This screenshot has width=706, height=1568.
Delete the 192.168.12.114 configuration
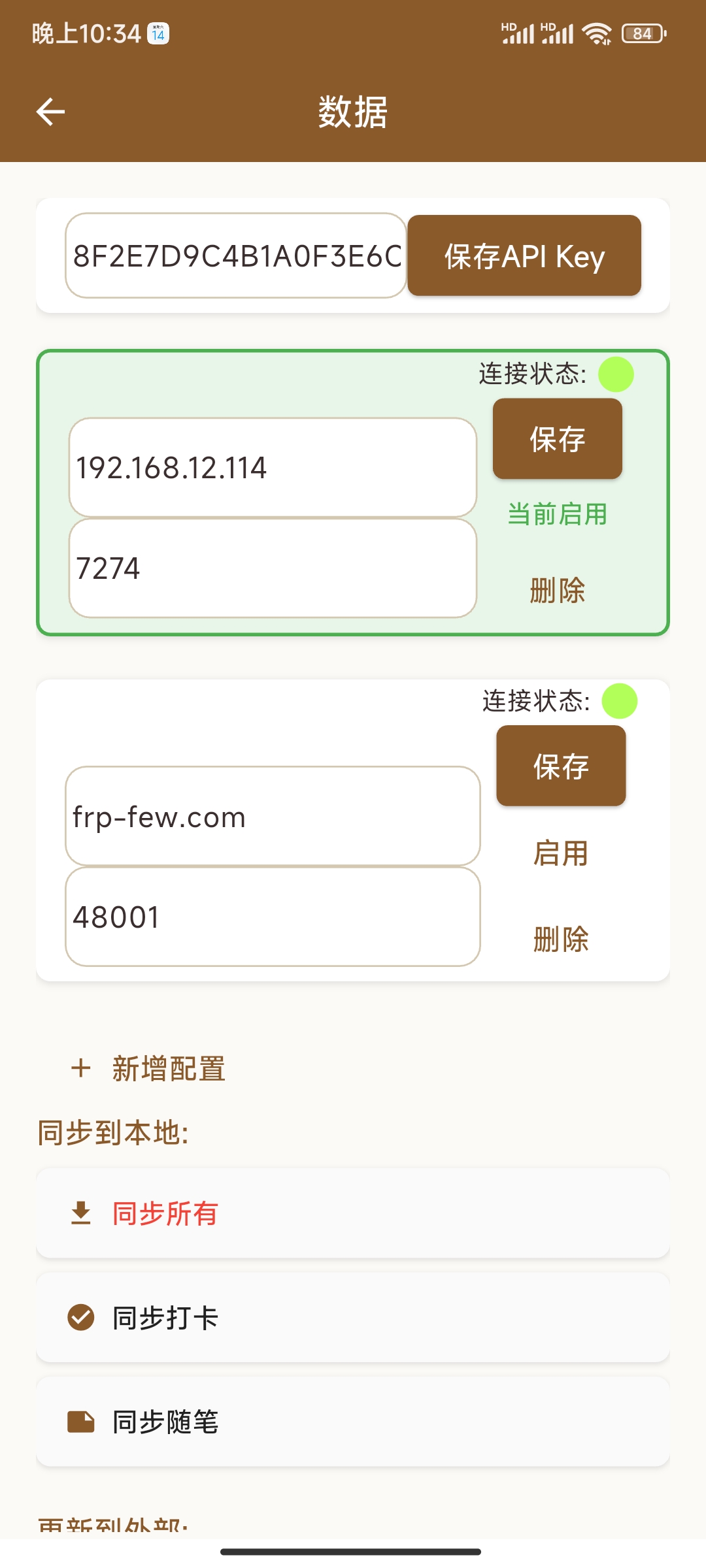(x=557, y=590)
